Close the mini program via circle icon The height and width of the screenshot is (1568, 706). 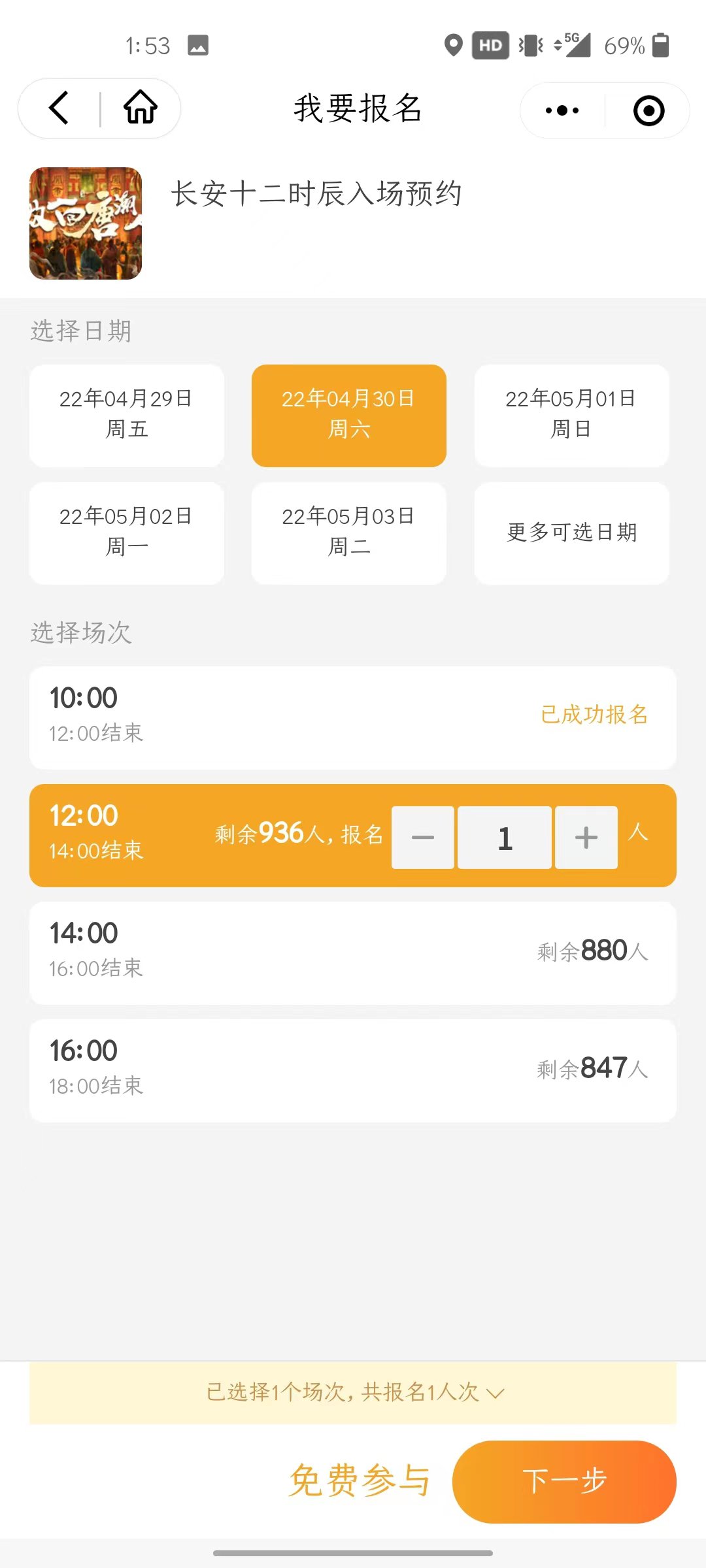click(x=648, y=110)
